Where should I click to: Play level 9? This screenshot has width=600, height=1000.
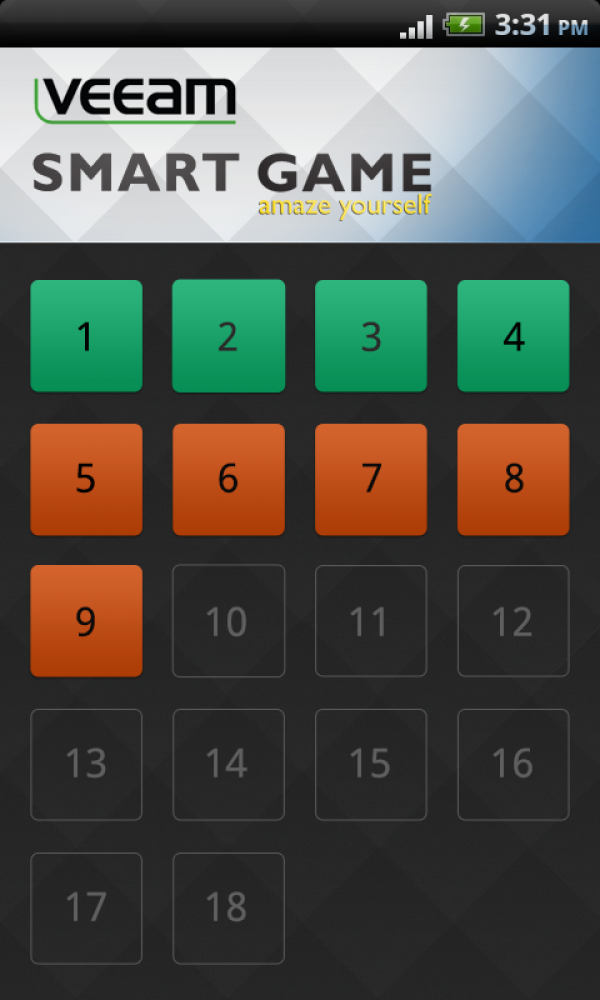86,621
